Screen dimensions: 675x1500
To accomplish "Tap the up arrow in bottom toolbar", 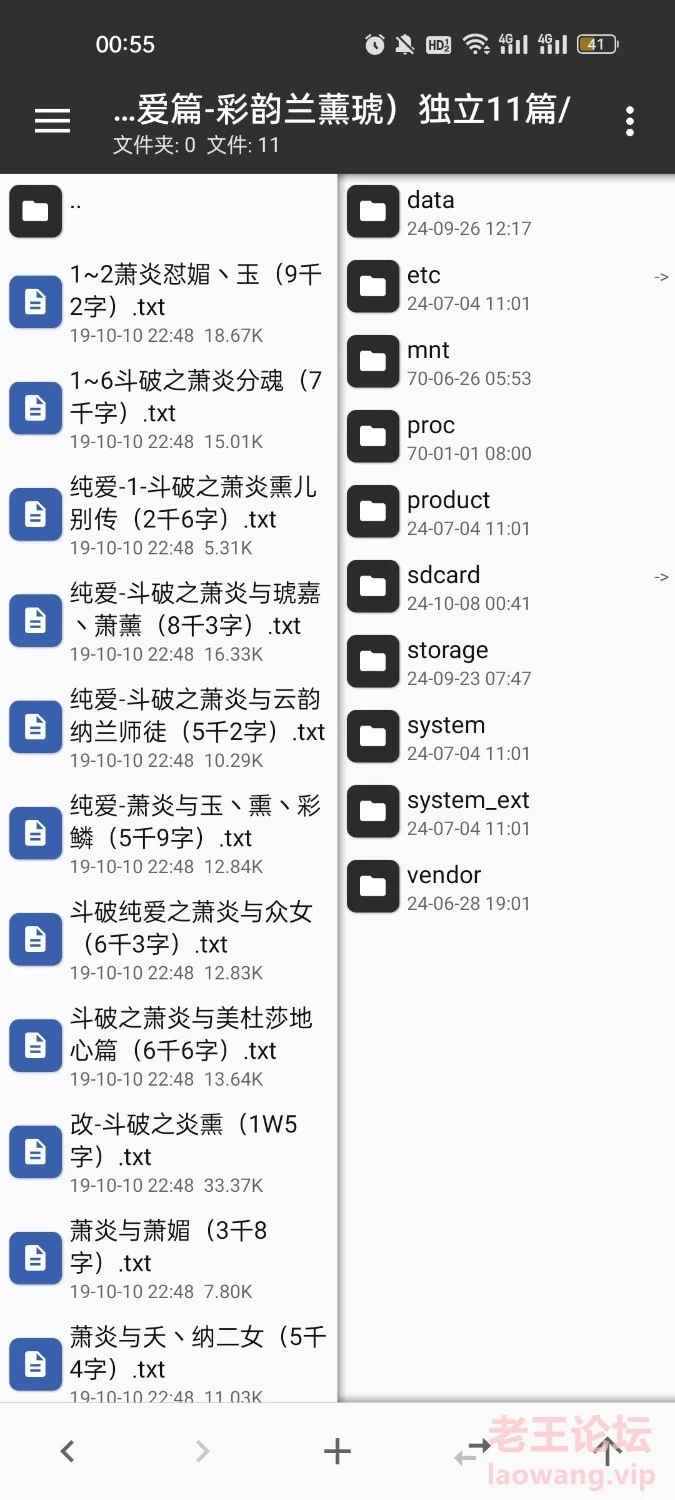I will coord(607,1451).
